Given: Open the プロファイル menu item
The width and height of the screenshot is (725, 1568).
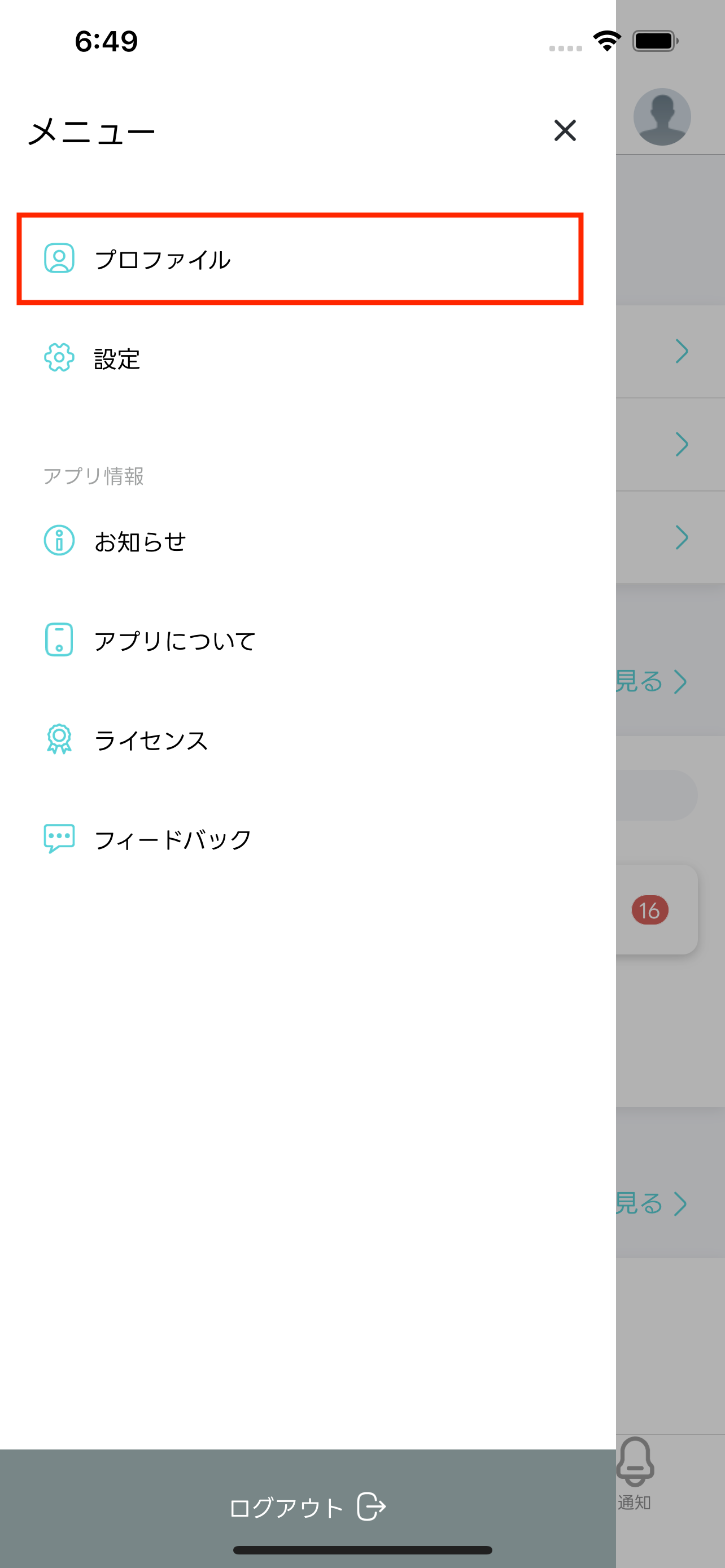Looking at the screenshot, I should tap(162, 259).
